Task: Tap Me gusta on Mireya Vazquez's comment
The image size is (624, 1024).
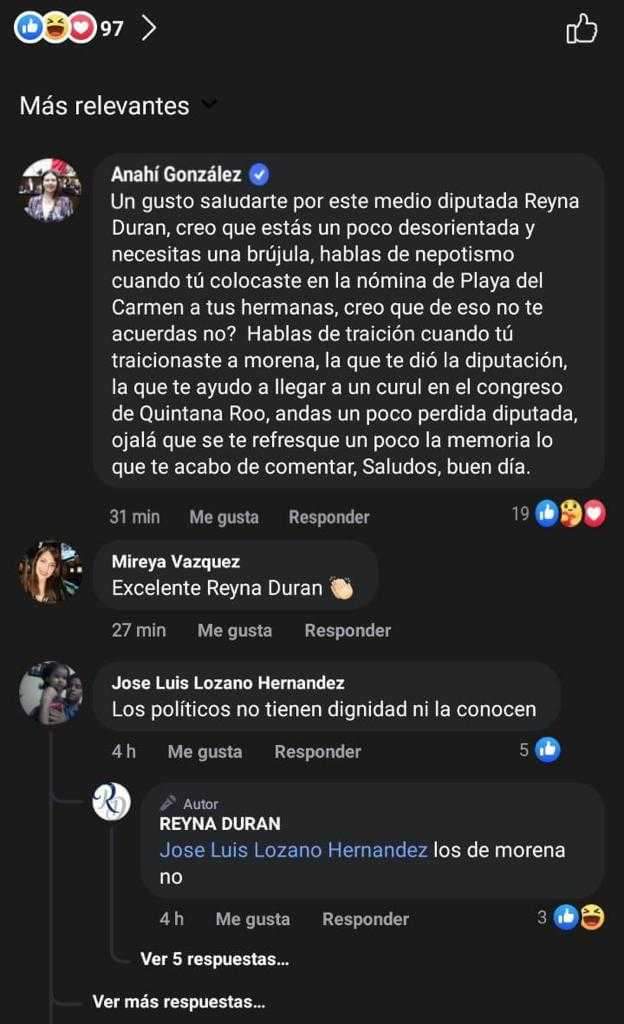Action: (234, 630)
